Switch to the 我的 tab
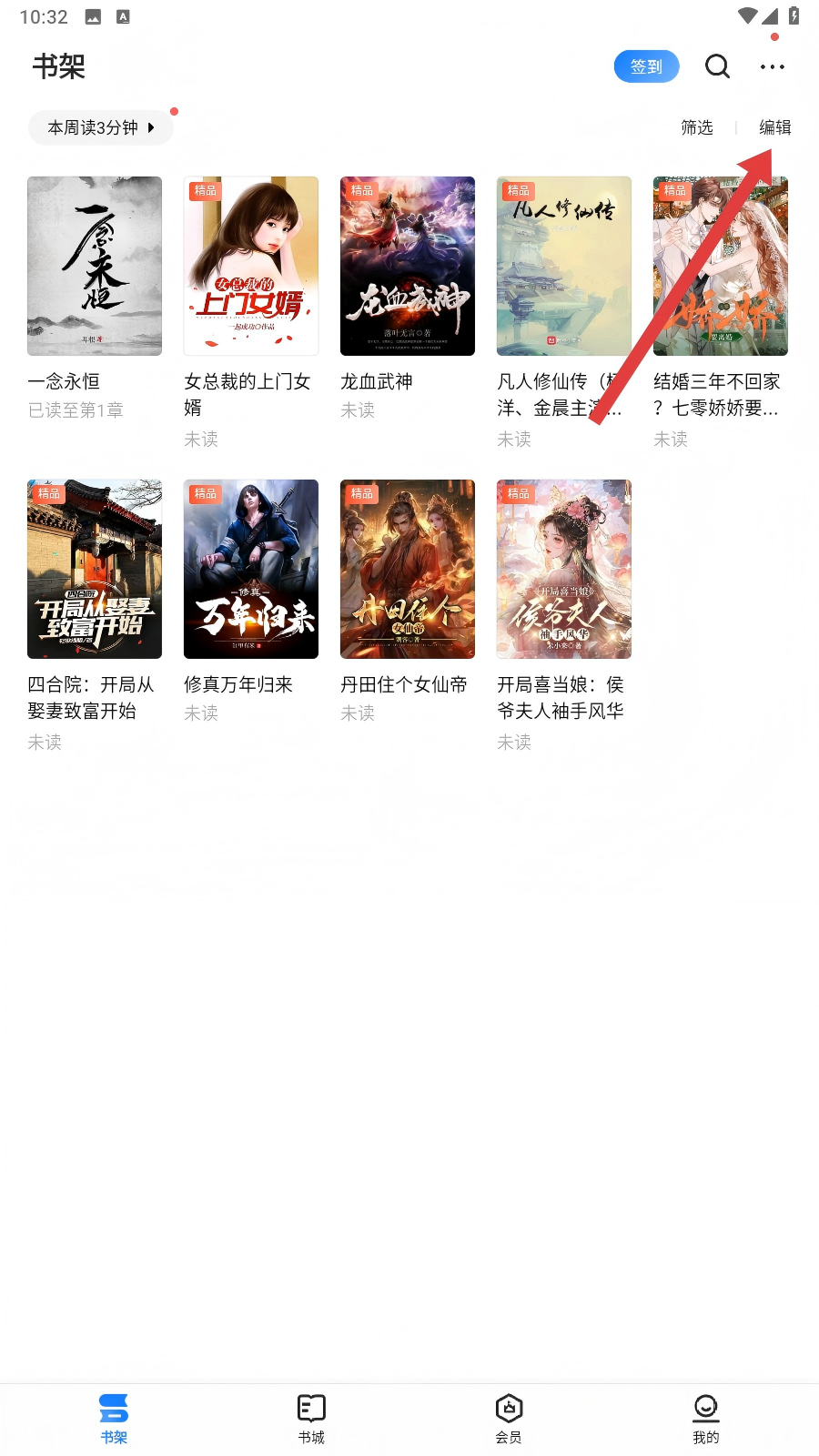This screenshot has width=819, height=1456. (705, 1418)
